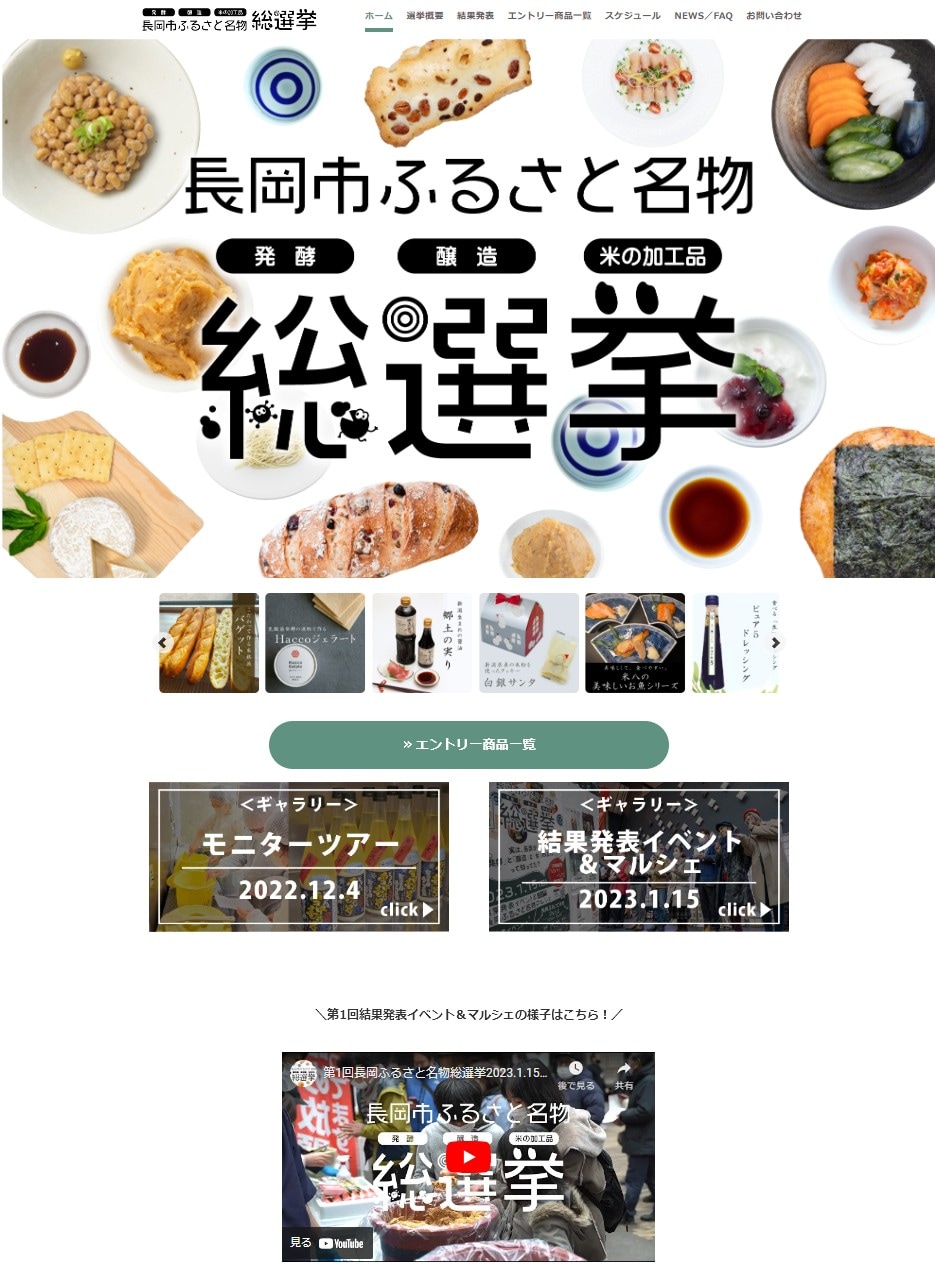The width and height of the screenshot is (935, 1270).
Task: Share the embedded video
Action: tap(624, 1075)
